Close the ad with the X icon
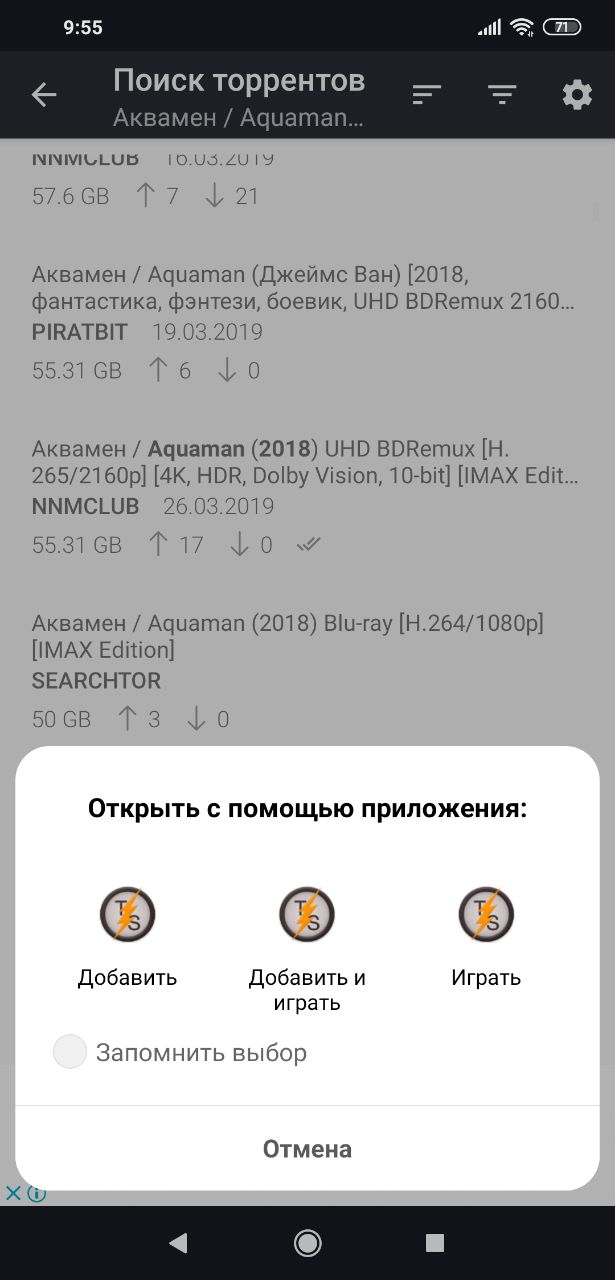This screenshot has height=1280, width=615. (13, 1193)
